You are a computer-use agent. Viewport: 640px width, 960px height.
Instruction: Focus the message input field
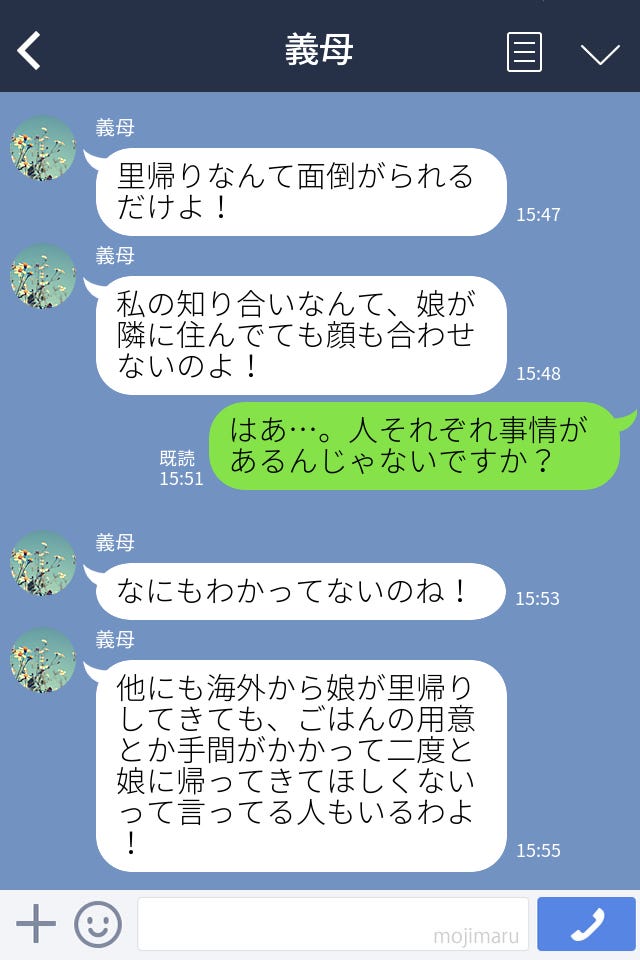(x=332, y=924)
